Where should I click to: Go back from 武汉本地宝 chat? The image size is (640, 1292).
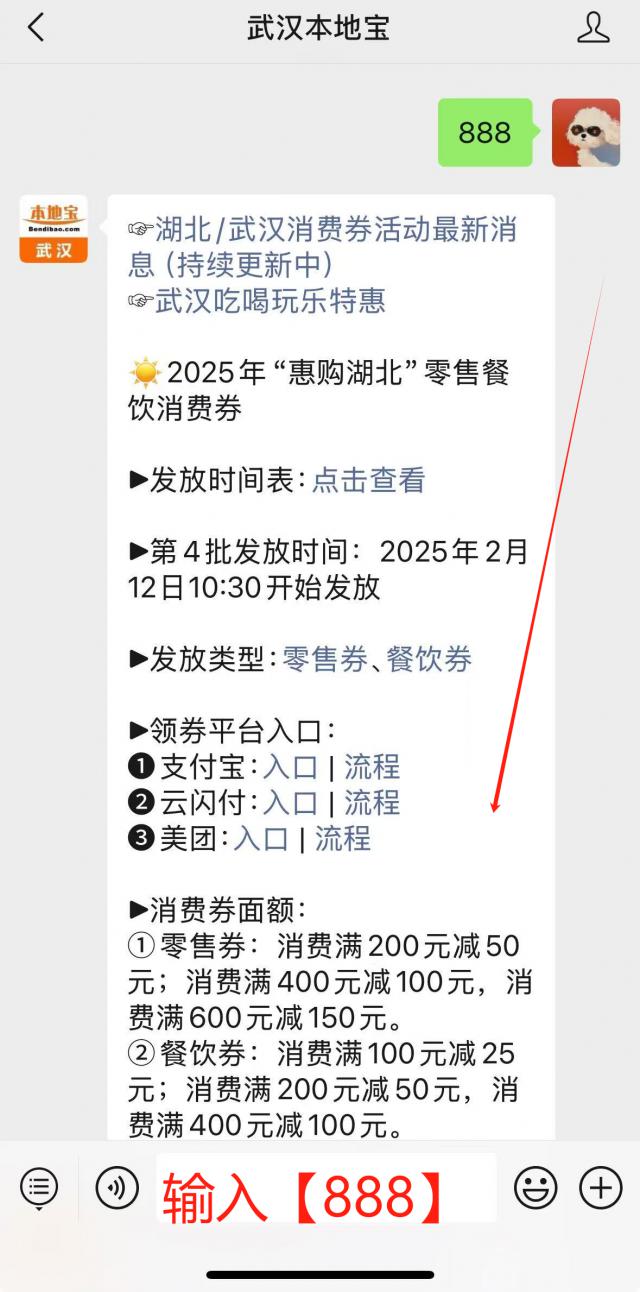[36, 28]
